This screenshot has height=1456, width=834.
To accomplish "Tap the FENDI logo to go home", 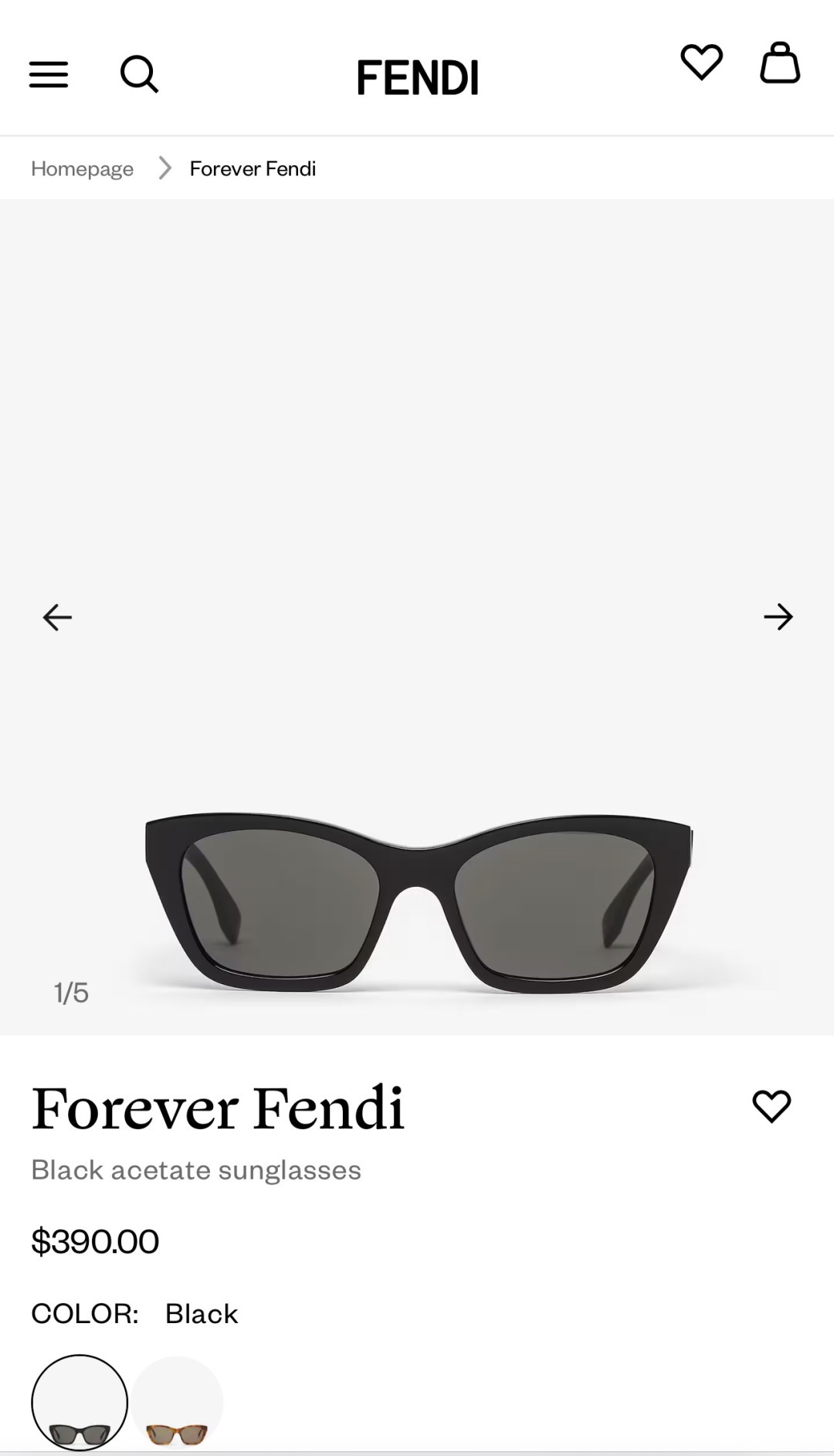I will coord(417,77).
